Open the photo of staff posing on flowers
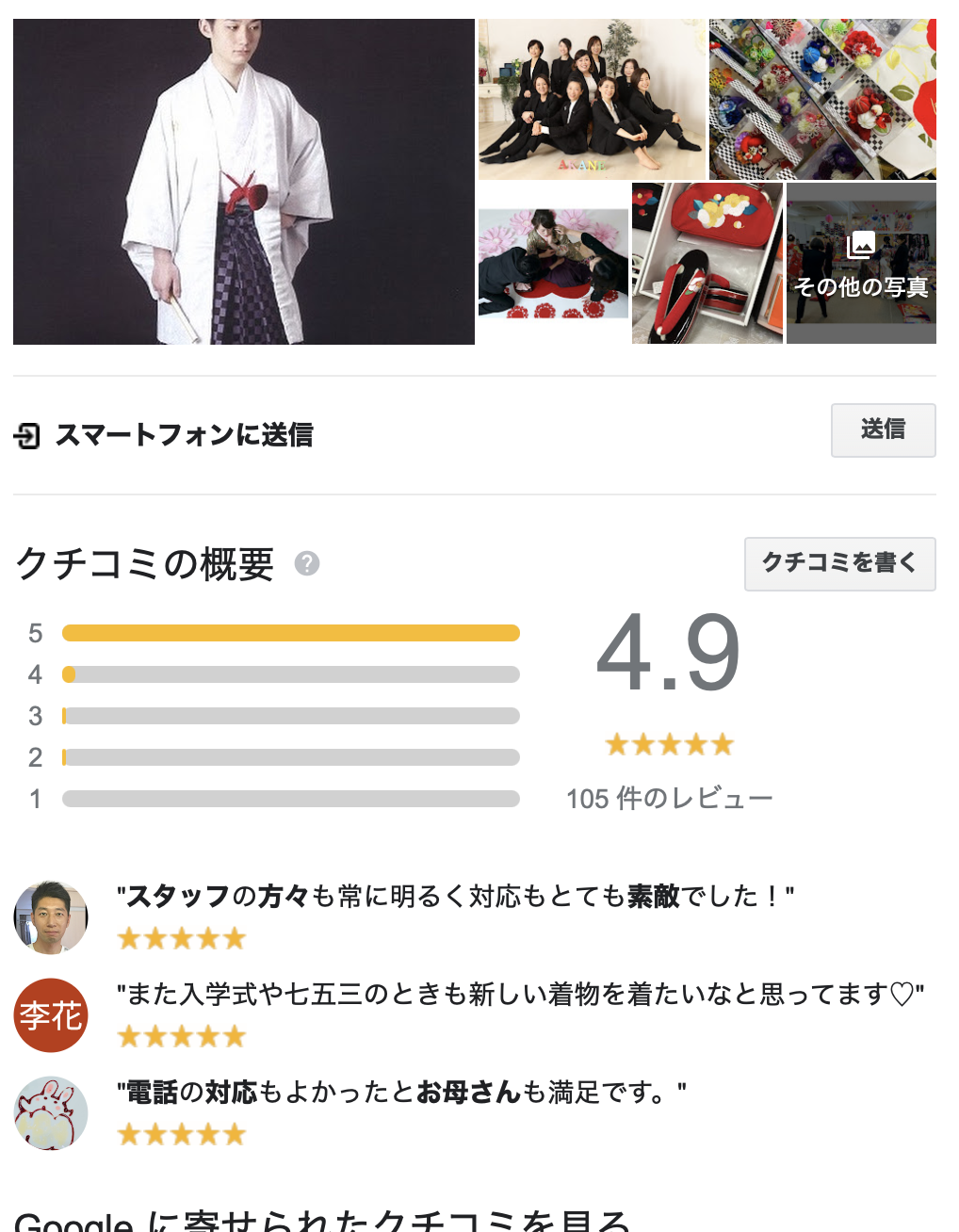Image resolution: width=959 pixels, height=1232 pixels. click(553, 264)
